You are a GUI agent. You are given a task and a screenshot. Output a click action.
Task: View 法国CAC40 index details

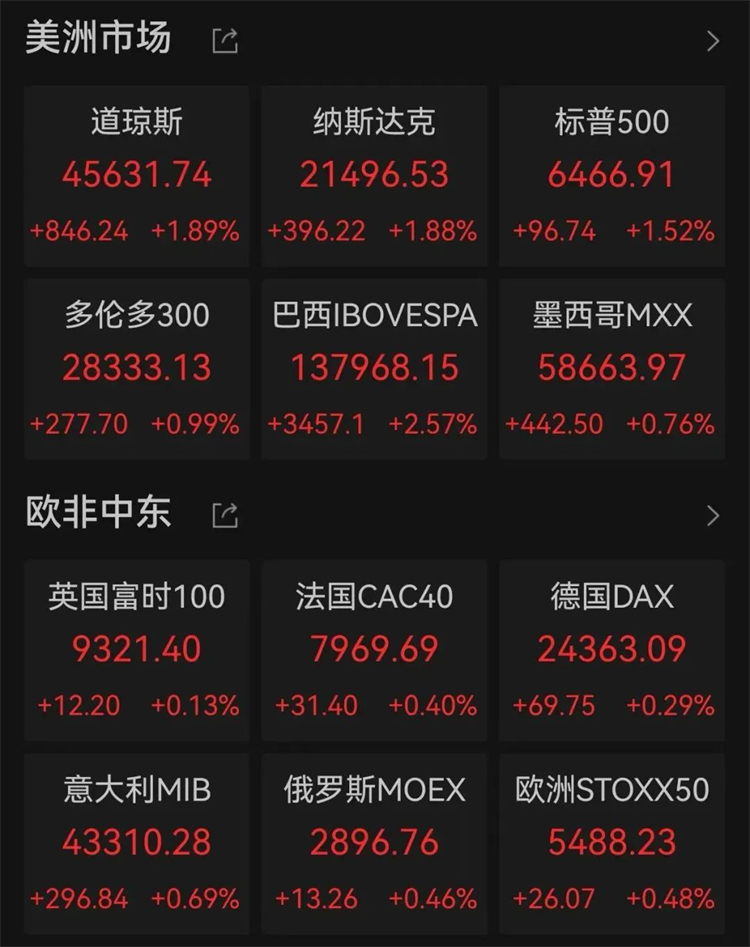pos(374,650)
